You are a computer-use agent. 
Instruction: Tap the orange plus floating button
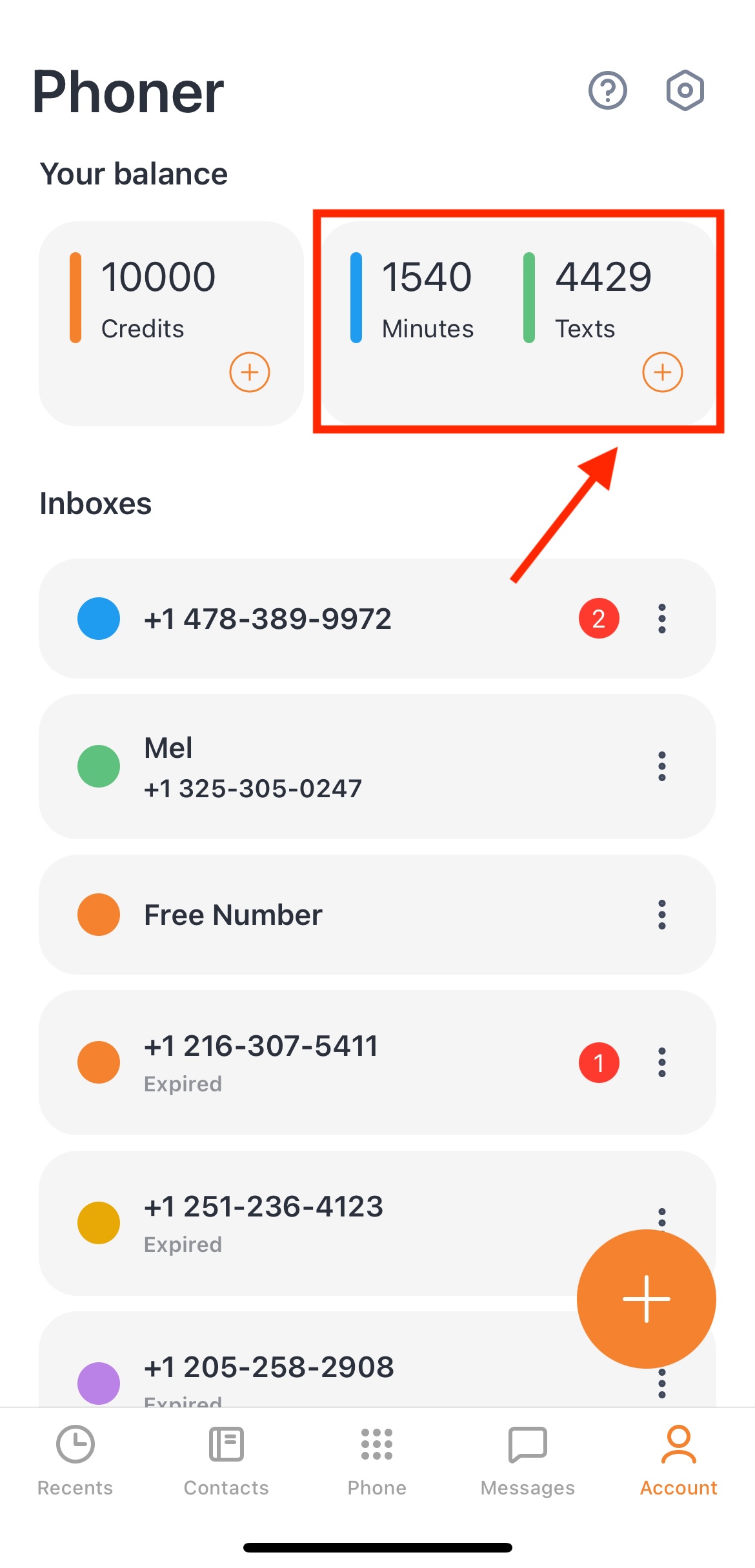click(646, 1298)
